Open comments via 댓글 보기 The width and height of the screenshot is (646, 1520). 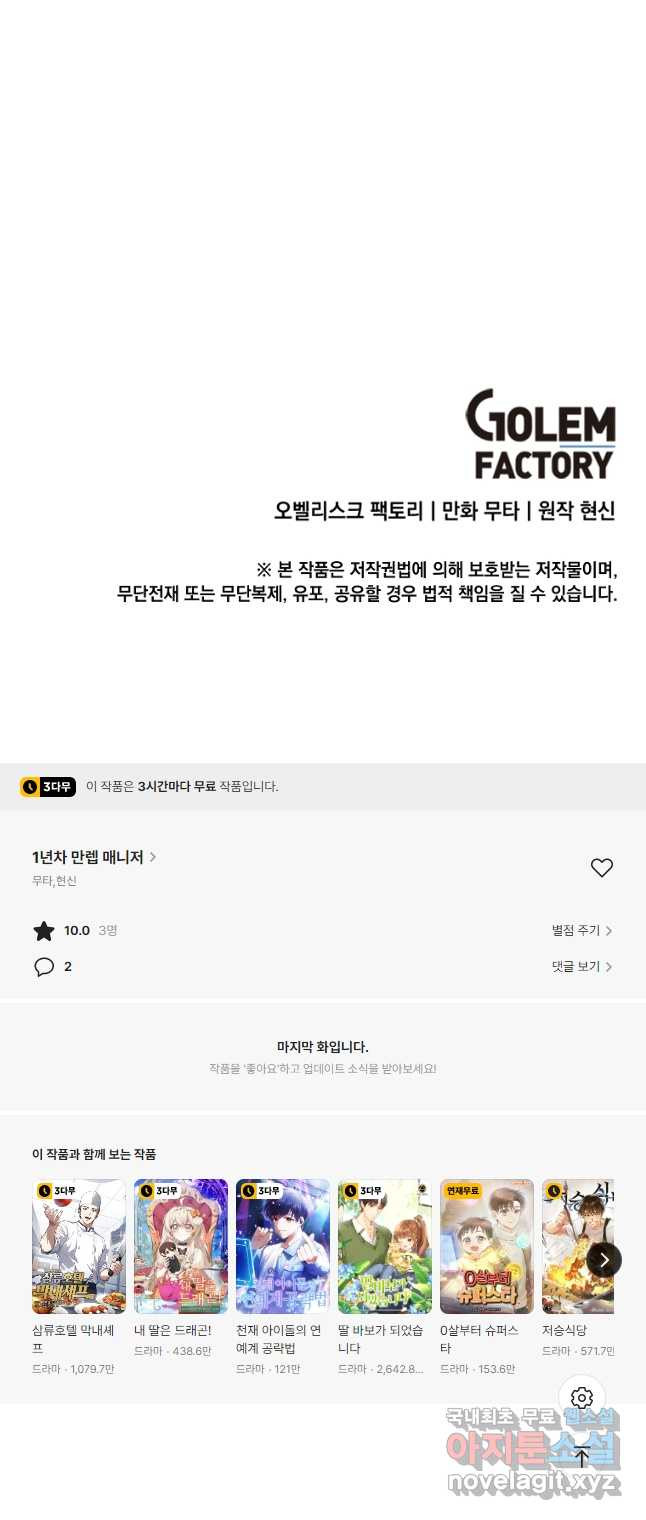pyautogui.click(x=581, y=967)
